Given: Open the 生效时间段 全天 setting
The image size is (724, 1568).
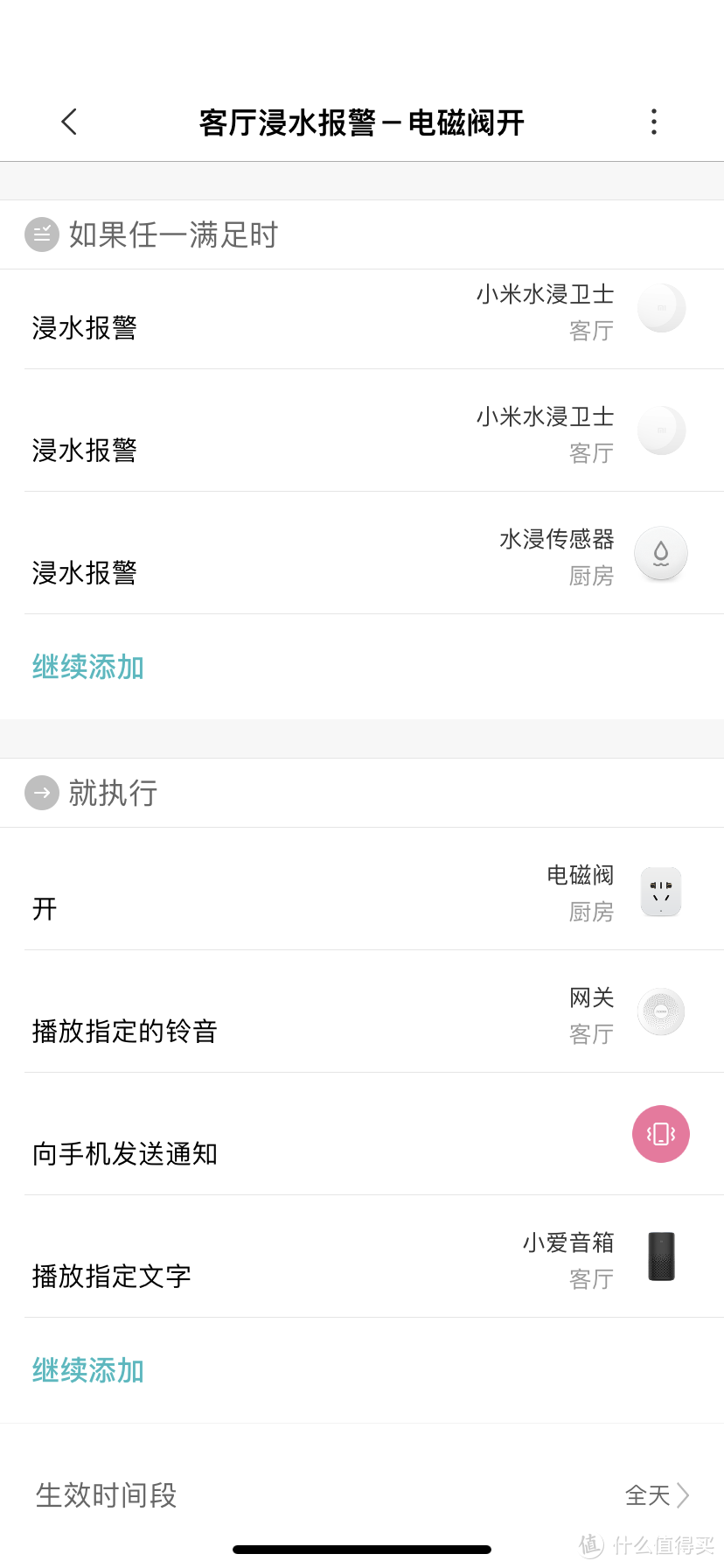Looking at the screenshot, I should [x=362, y=1494].
